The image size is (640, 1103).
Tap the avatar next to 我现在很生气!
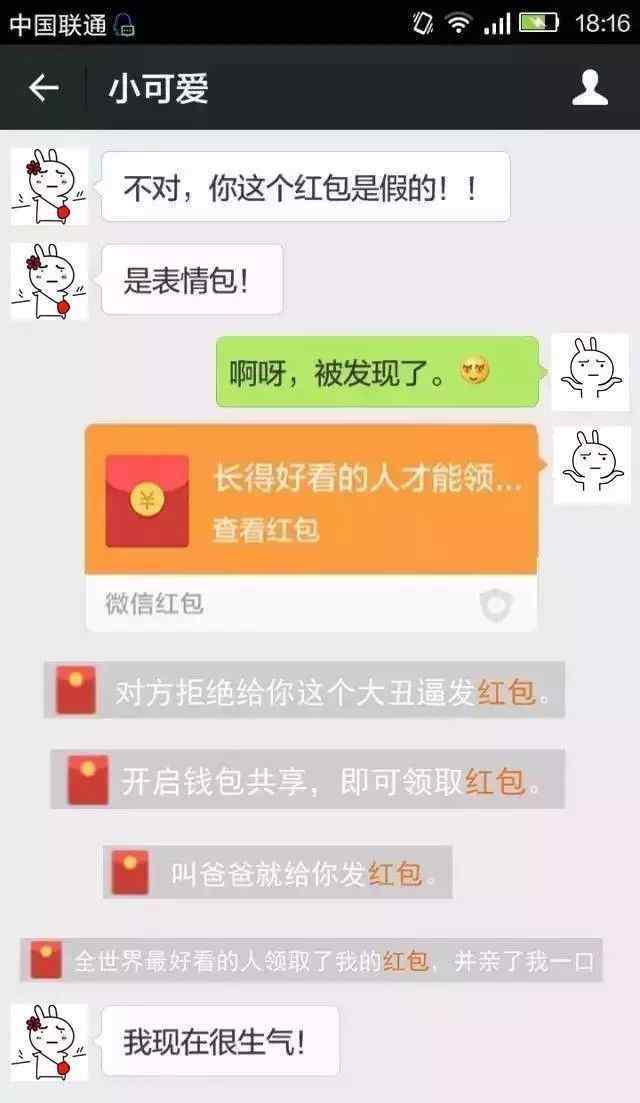click(x=50, y=1042)
